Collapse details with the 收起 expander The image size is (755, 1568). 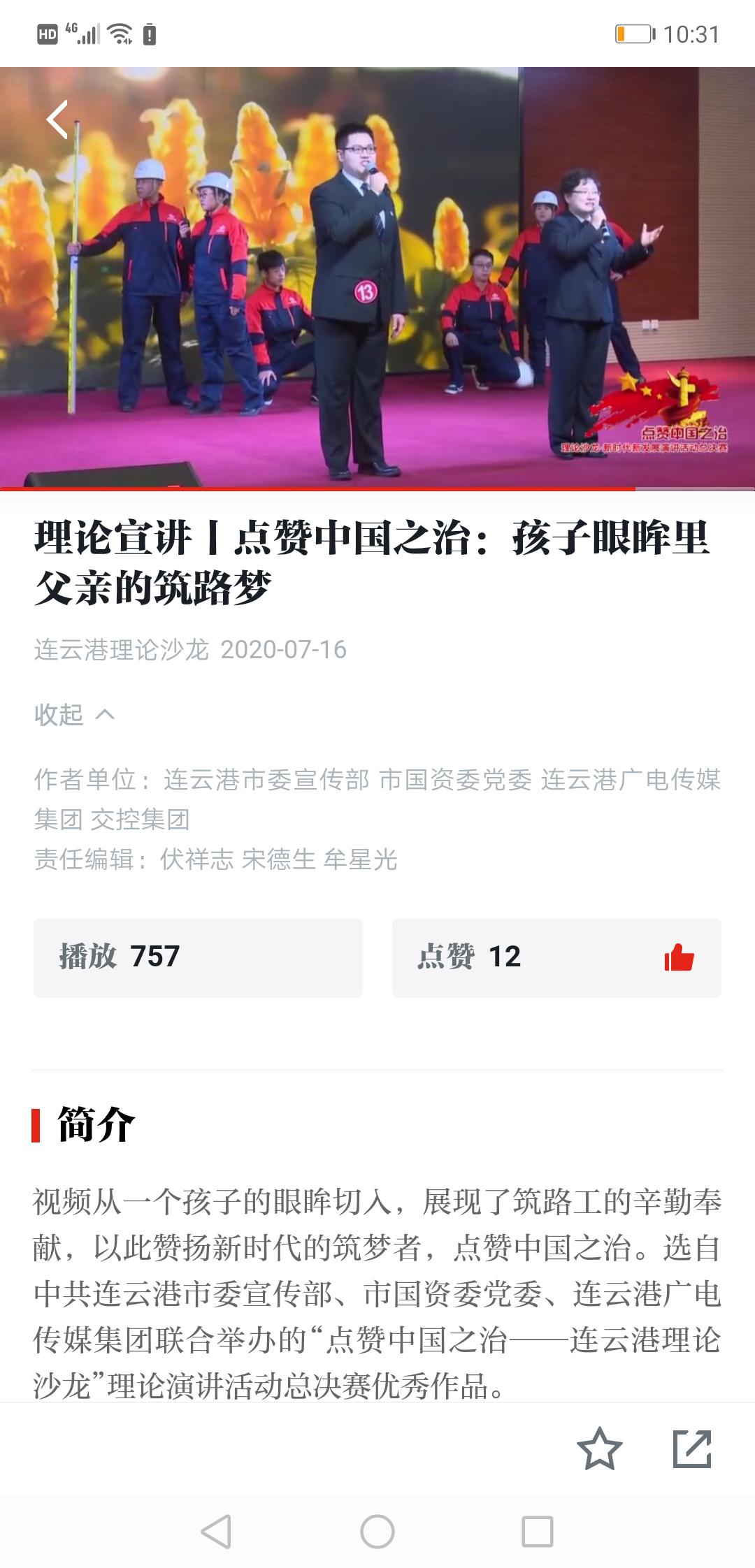point(74,714)
